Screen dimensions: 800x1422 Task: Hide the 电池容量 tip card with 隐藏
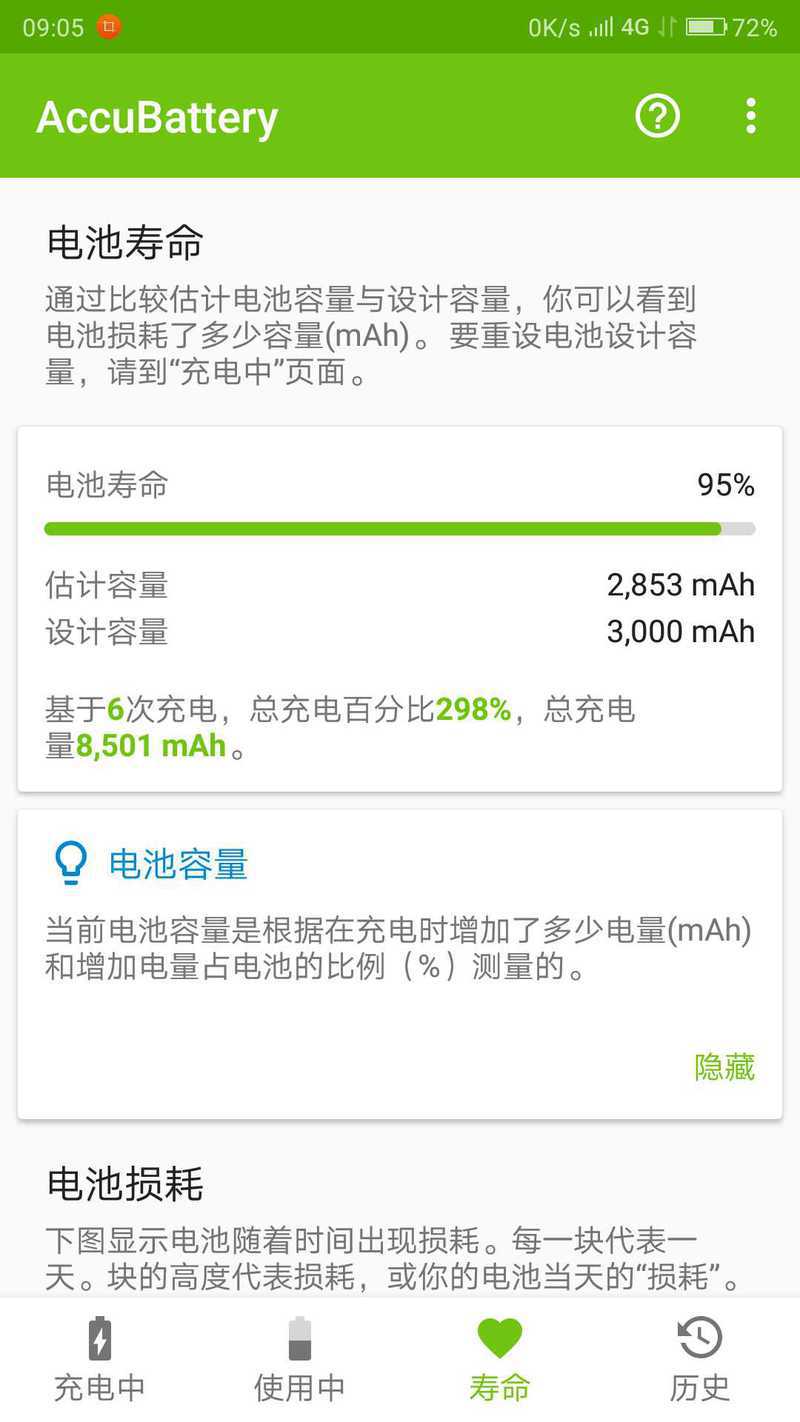(724, 1067)
